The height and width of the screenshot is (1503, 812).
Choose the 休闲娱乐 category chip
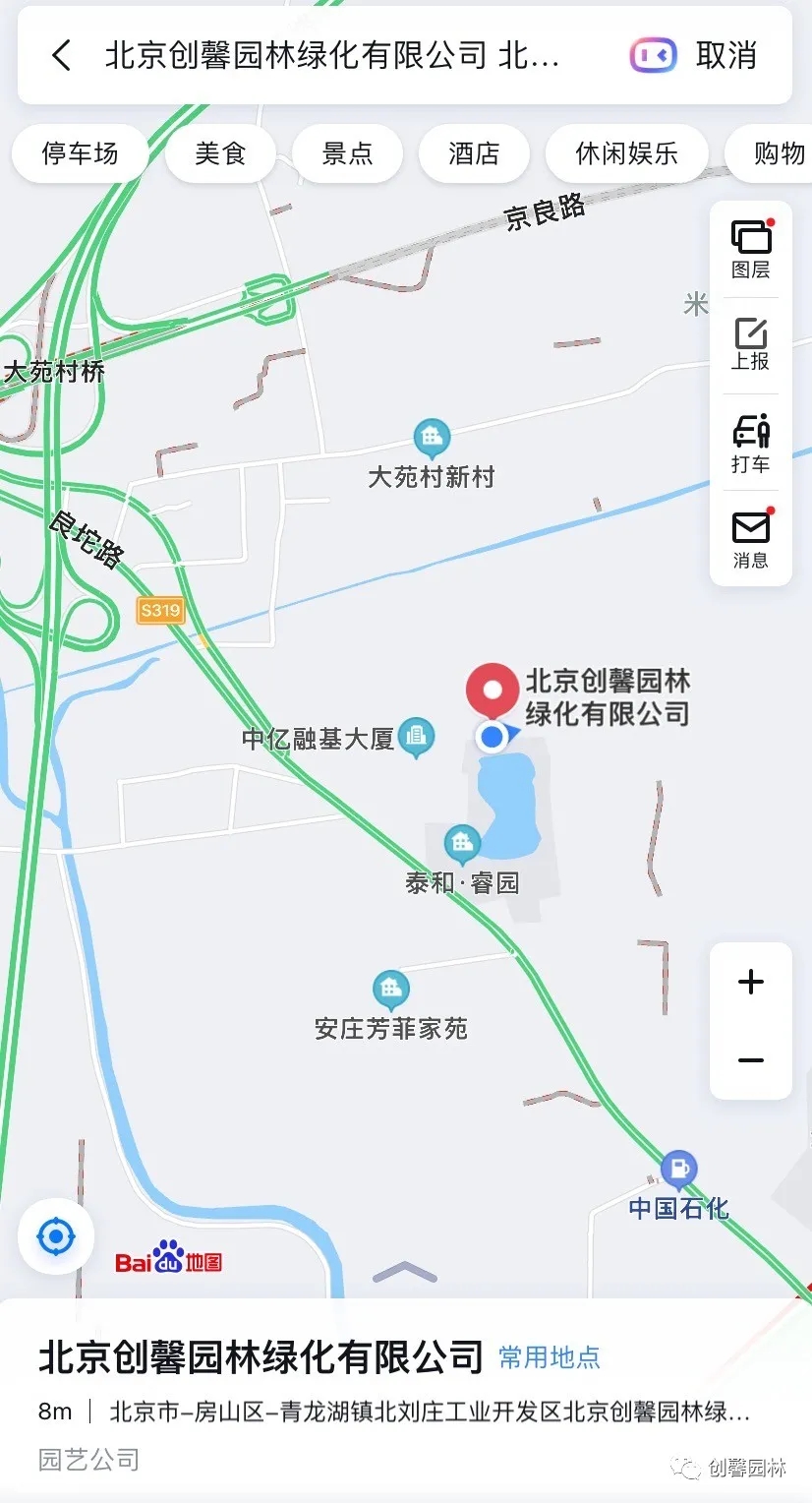627,153
